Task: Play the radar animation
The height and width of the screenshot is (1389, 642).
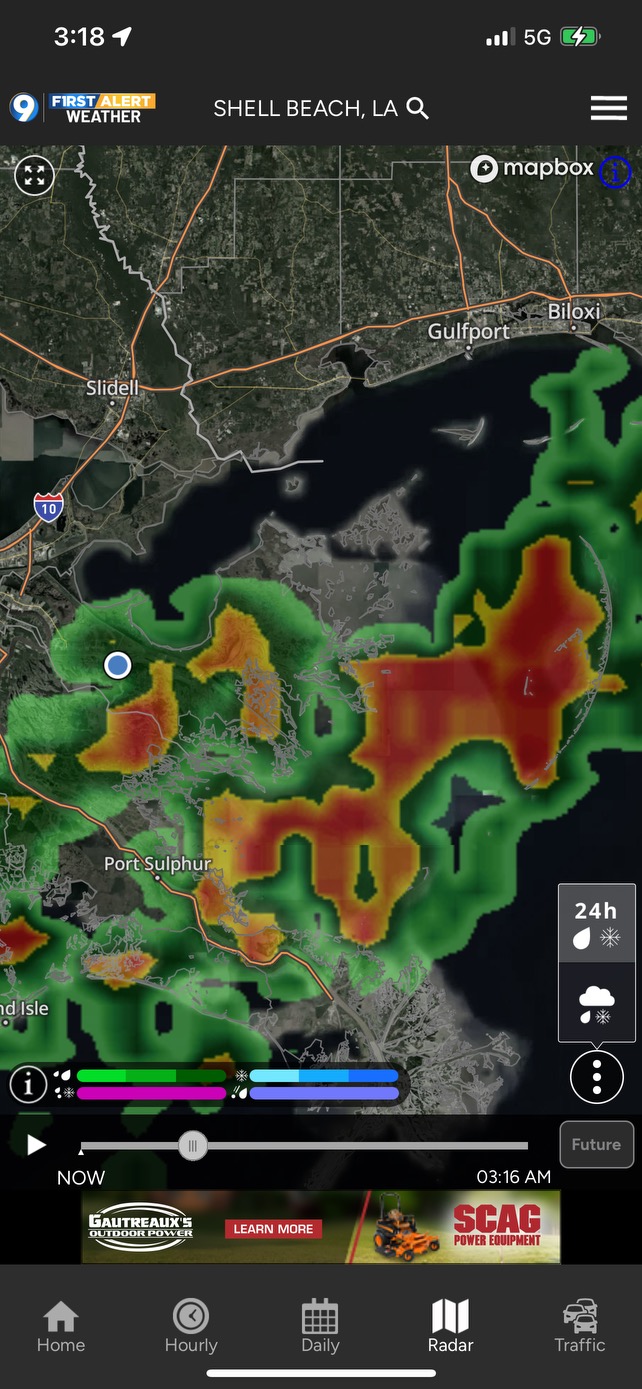Action: [x=36, y=1145]
